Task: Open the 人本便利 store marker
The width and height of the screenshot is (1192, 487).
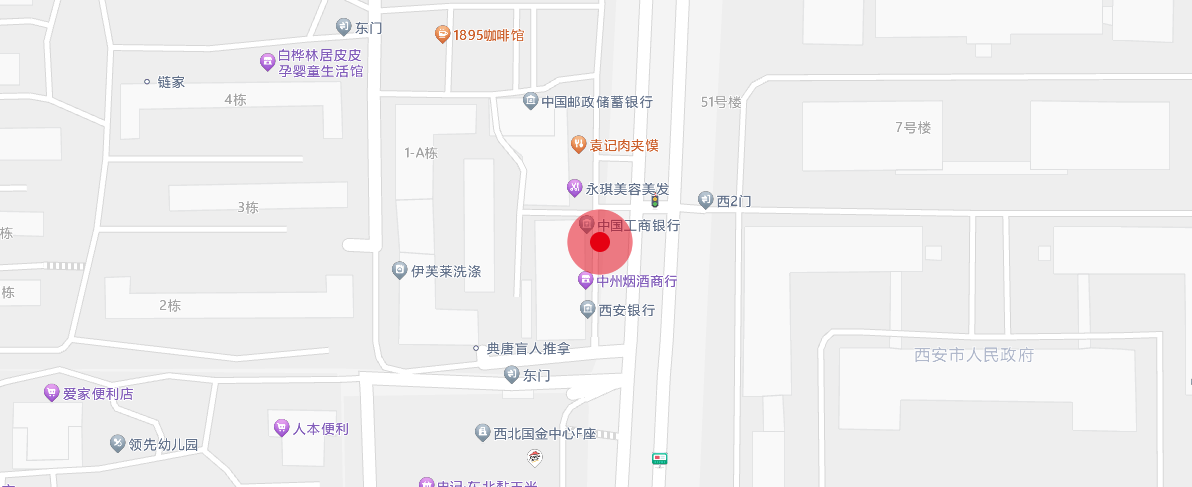Action: pos(281,428)
